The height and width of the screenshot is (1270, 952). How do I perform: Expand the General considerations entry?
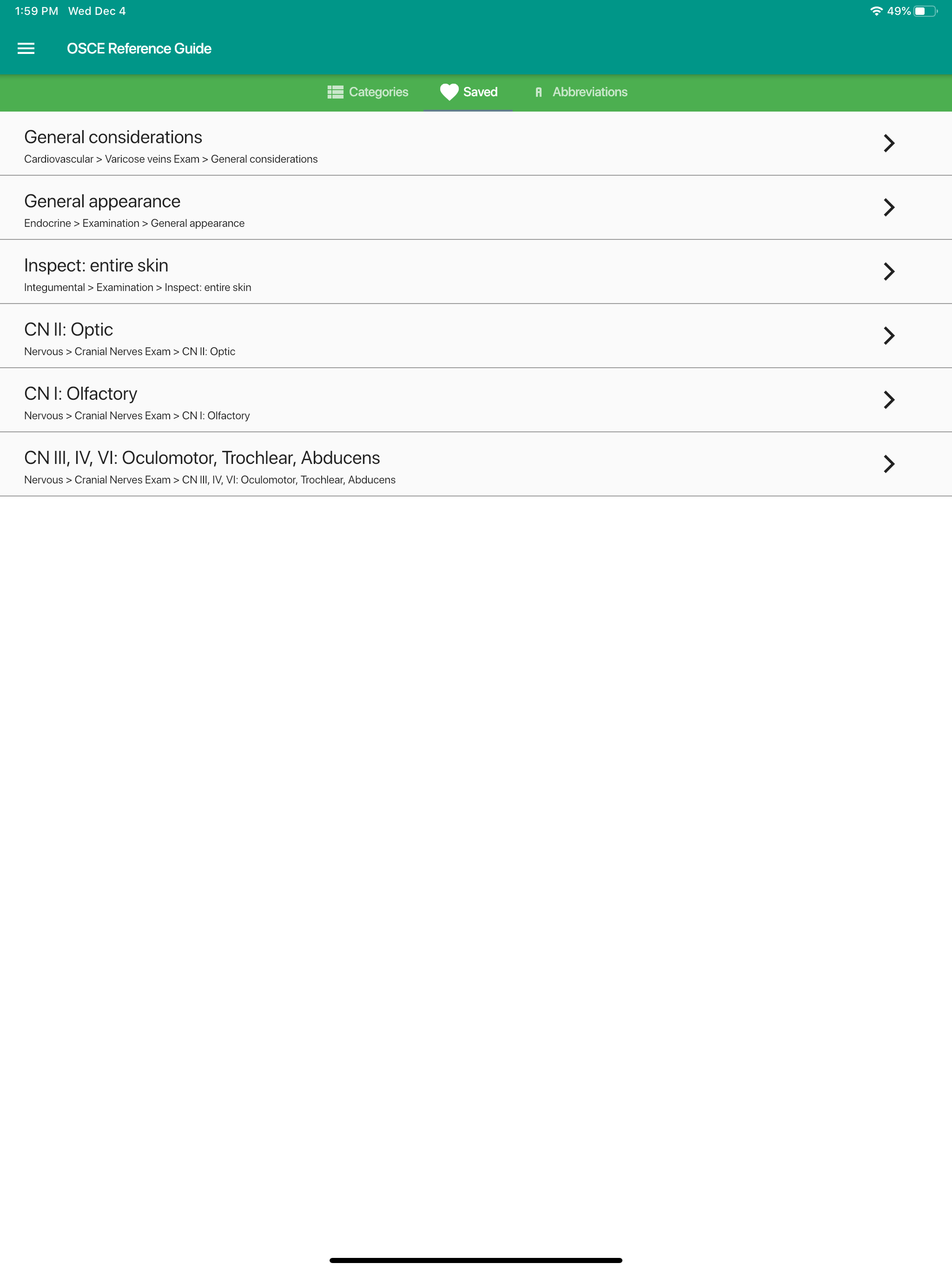pos(888,144)
